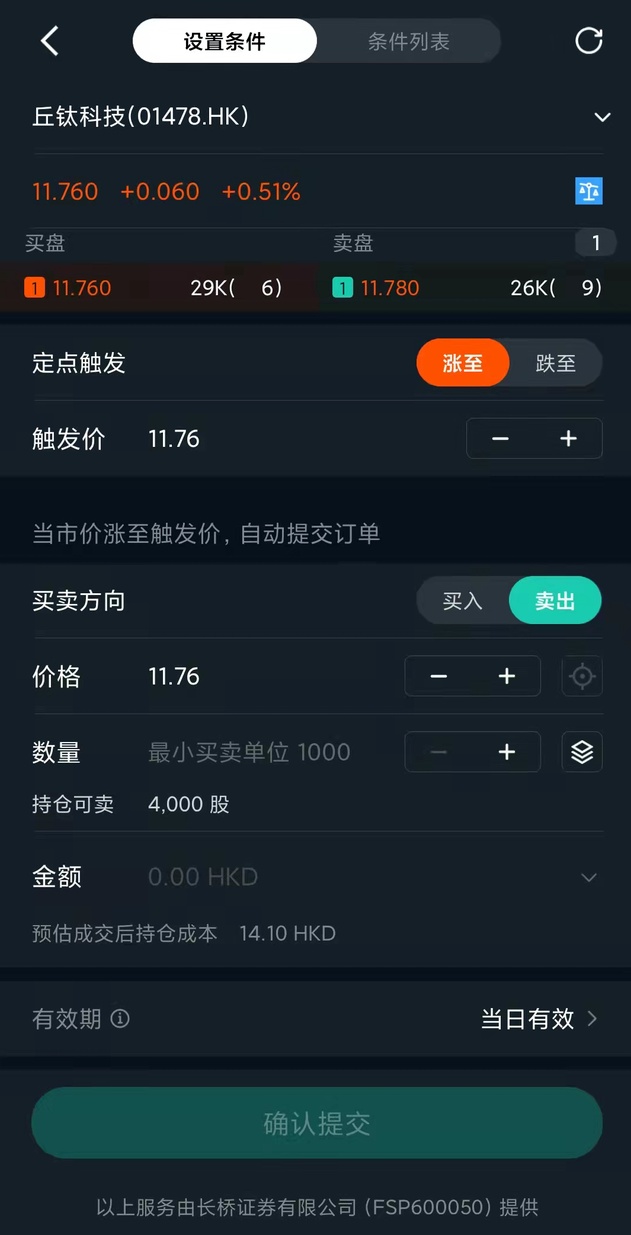Viewport: 631px width, 1235px height.
Task: Expand the 丘钛科技 stock selector dropdown
Action: click(x=602, y=117)
